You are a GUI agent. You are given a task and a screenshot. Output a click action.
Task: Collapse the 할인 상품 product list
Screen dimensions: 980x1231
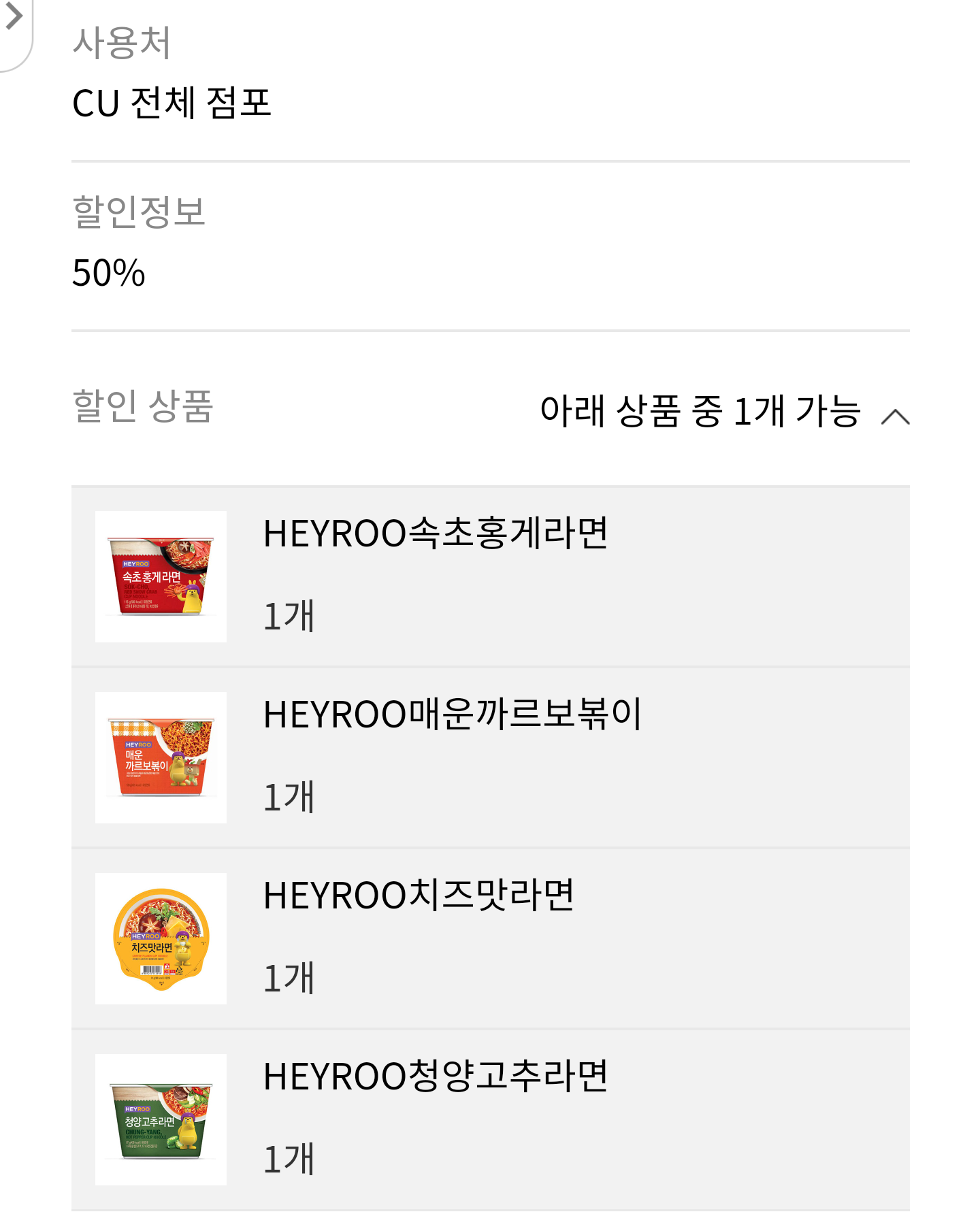pos(894,416)
